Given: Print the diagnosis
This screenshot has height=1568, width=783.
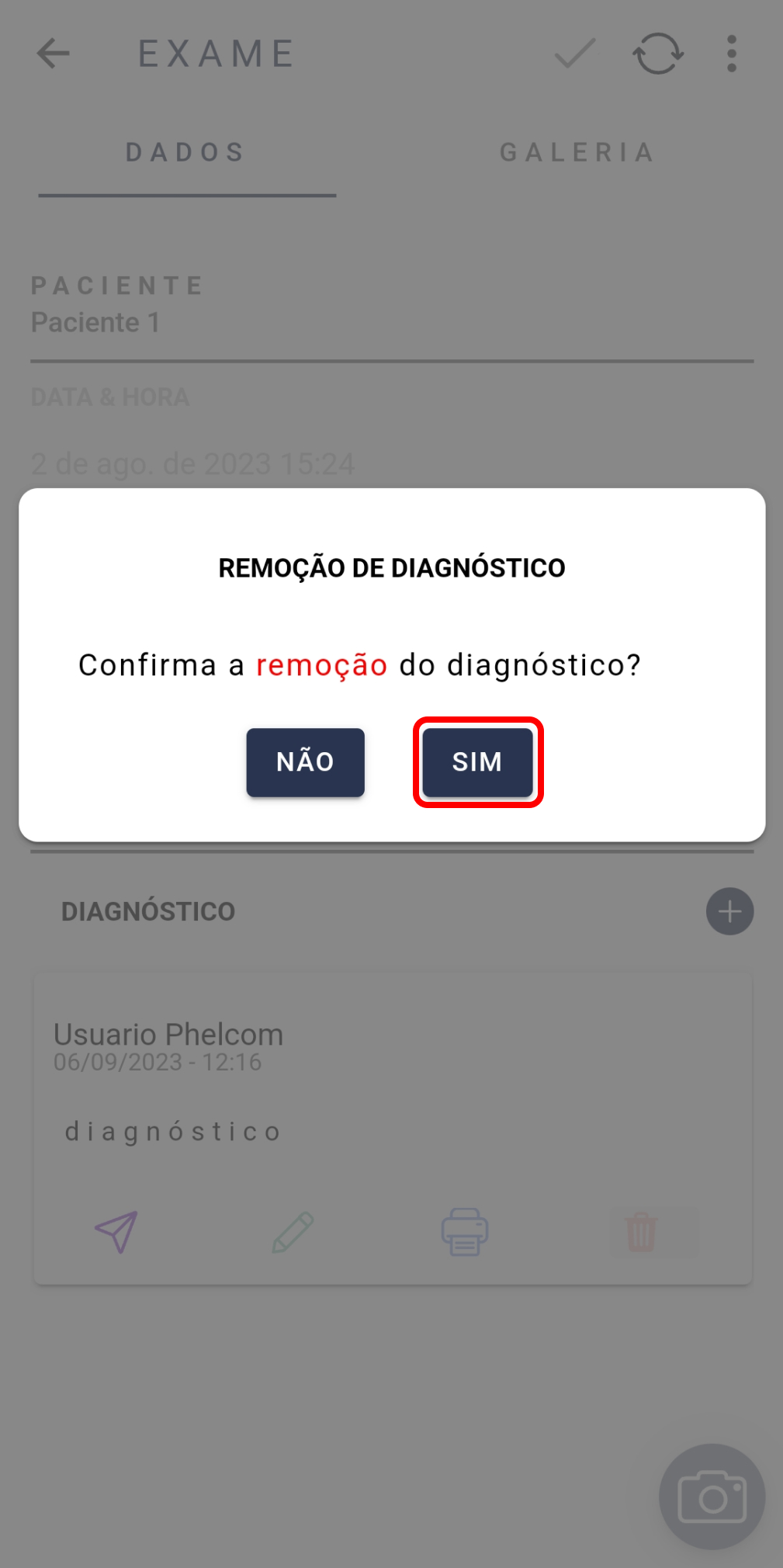Looking at the screenshot, I should [x=465, y=1231].
